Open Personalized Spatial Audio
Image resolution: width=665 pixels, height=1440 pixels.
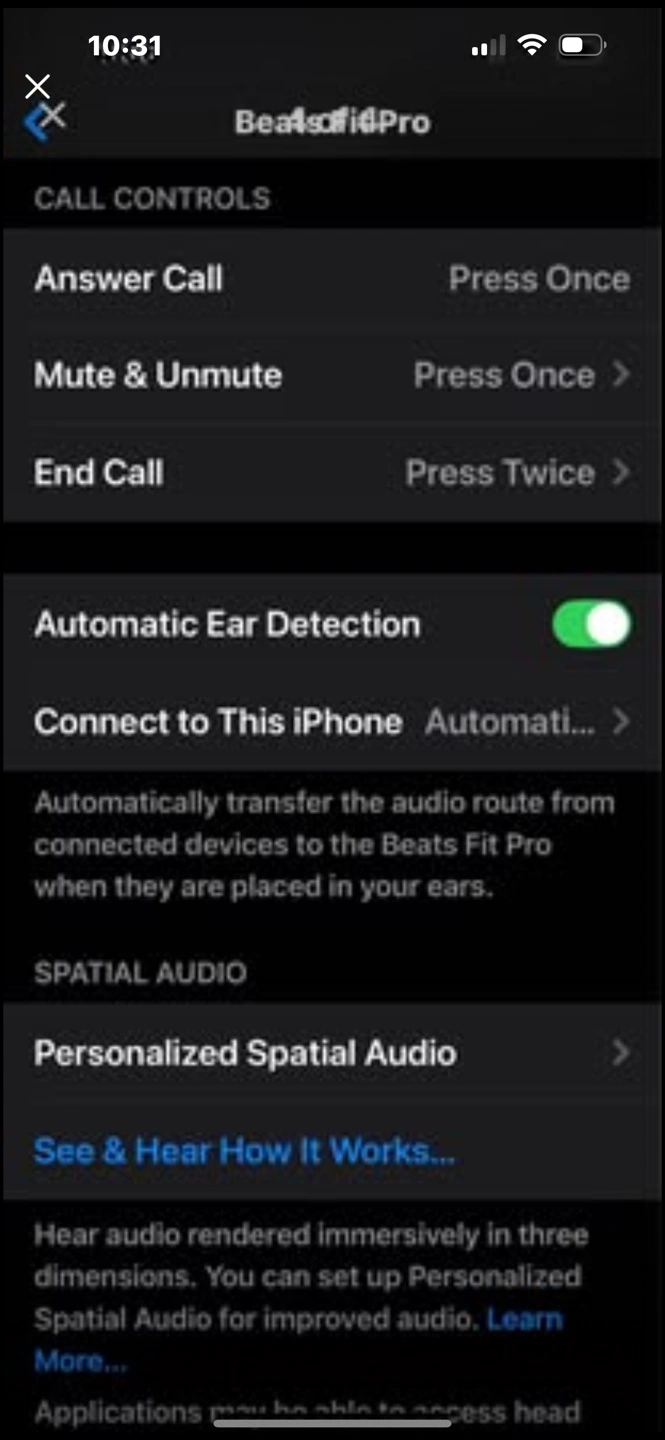click(332, 1053)
